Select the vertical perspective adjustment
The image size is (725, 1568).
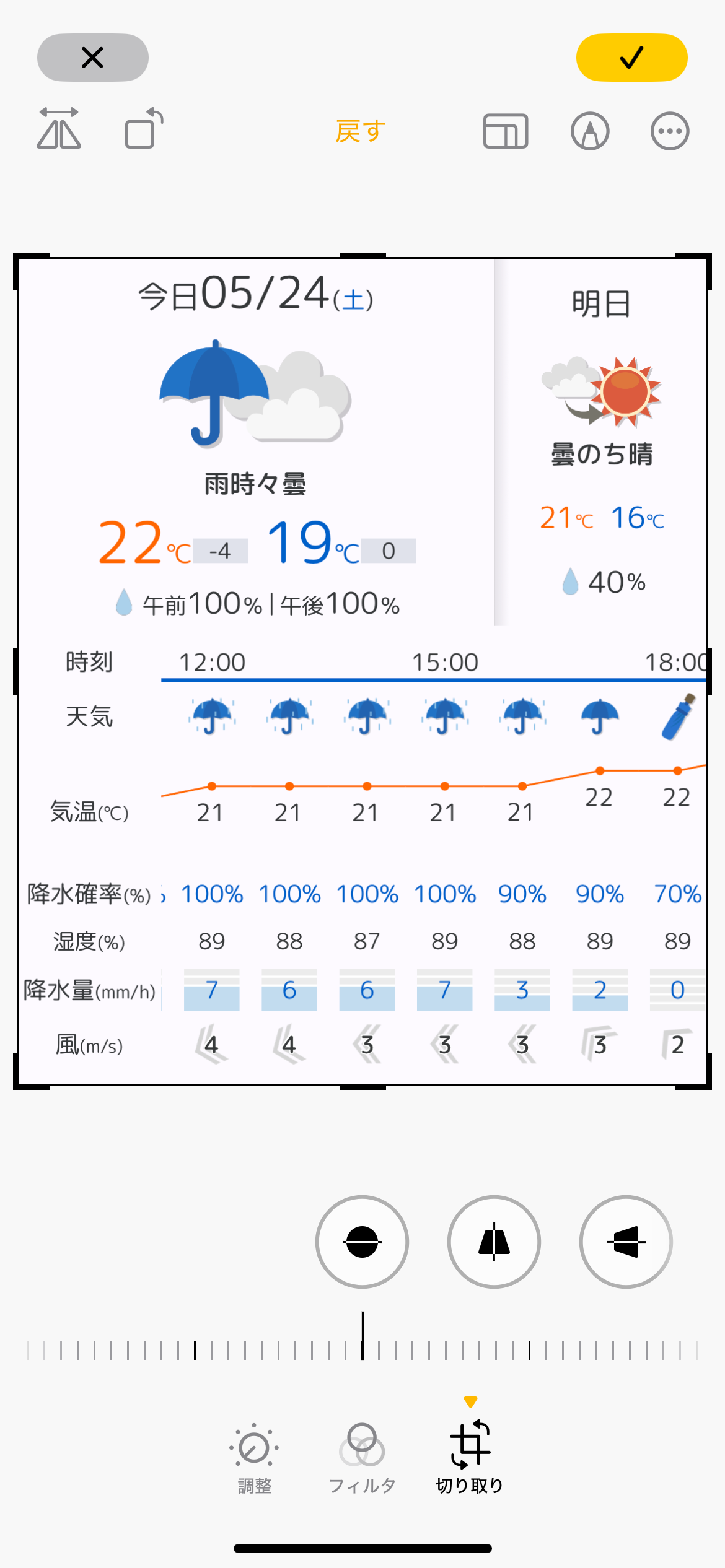point(494,1242)
